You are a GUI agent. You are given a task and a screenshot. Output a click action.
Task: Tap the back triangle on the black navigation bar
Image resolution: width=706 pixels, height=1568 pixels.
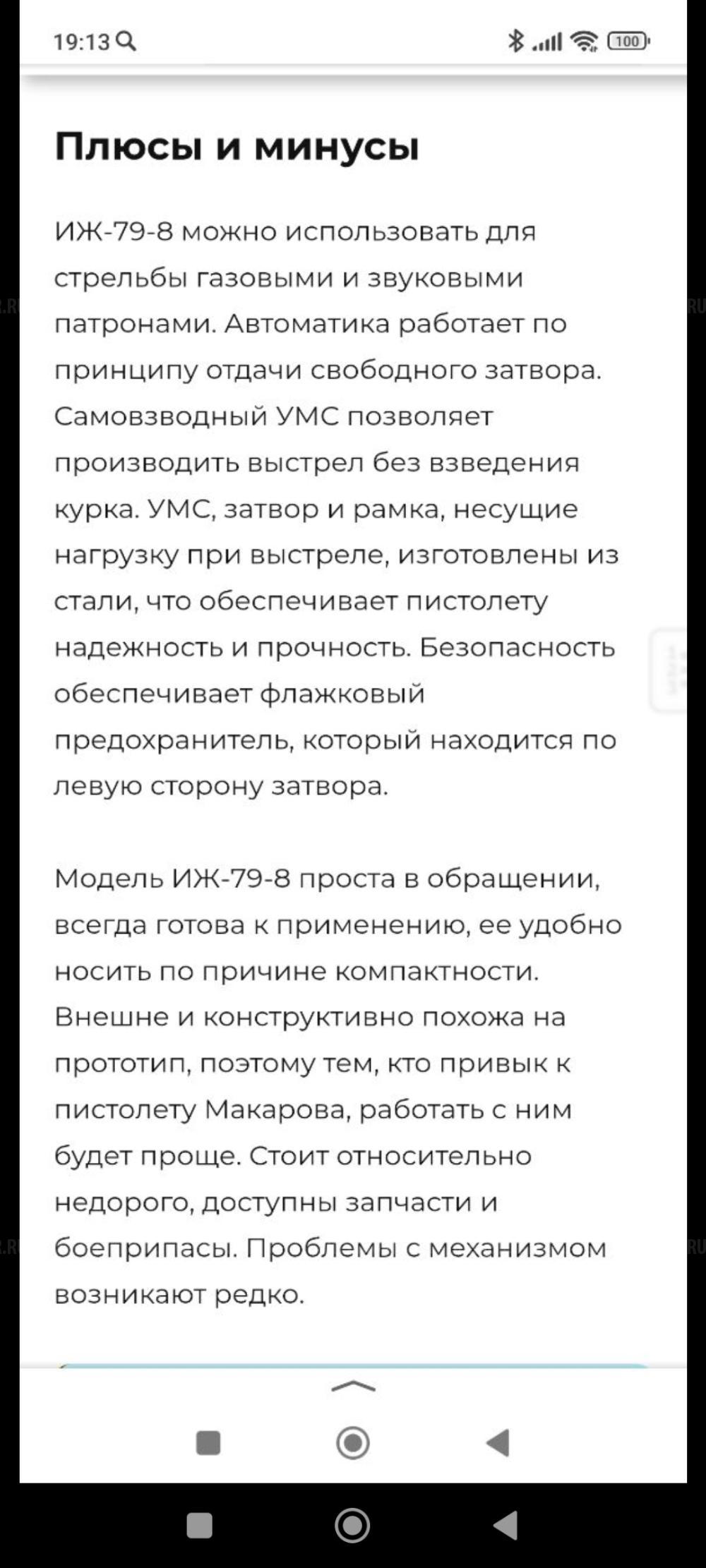click(505, 1526)
